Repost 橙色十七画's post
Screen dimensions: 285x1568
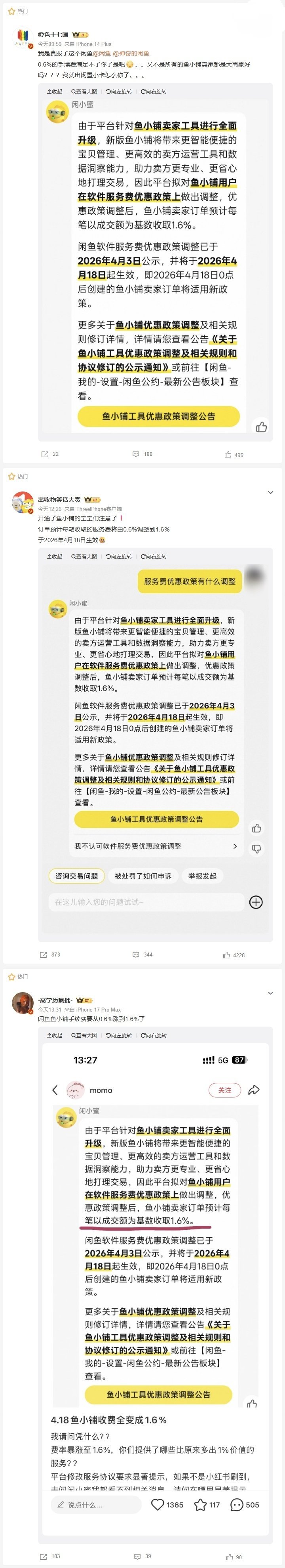point(50,454)
